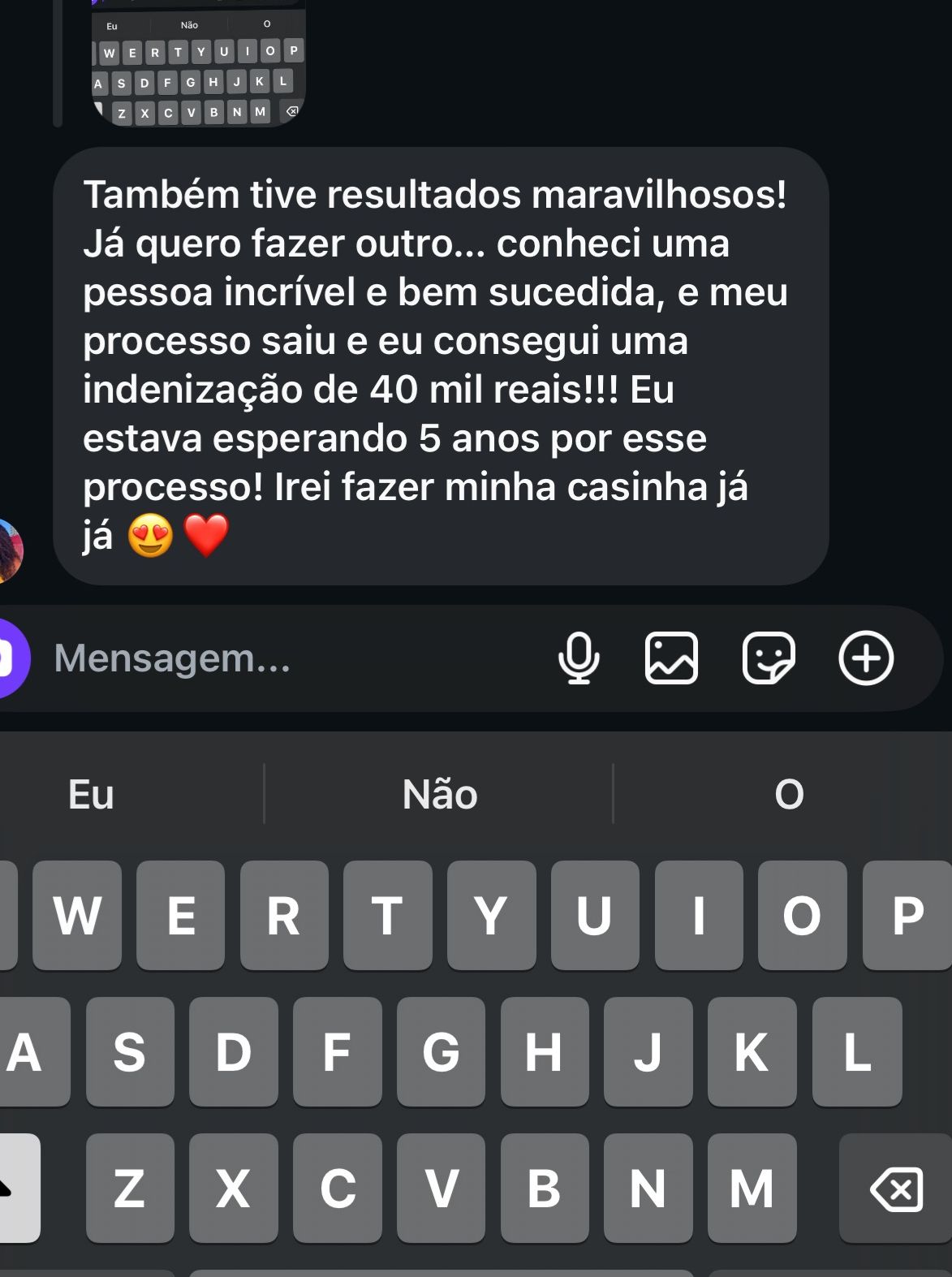Open the camera from the purple button

point(10,658)
